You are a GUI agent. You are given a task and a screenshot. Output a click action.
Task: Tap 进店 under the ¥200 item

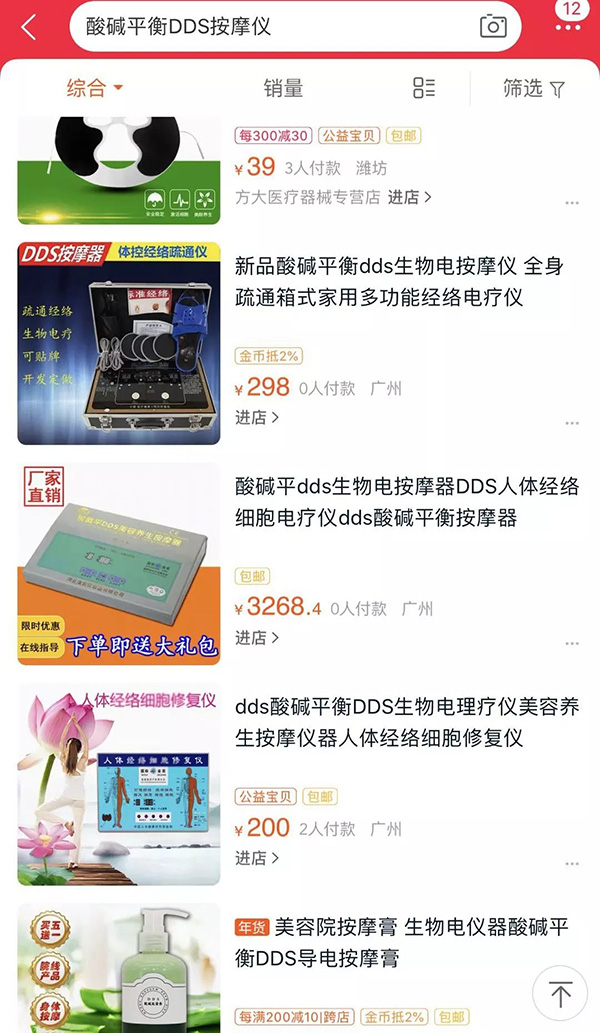pos(257,857)
